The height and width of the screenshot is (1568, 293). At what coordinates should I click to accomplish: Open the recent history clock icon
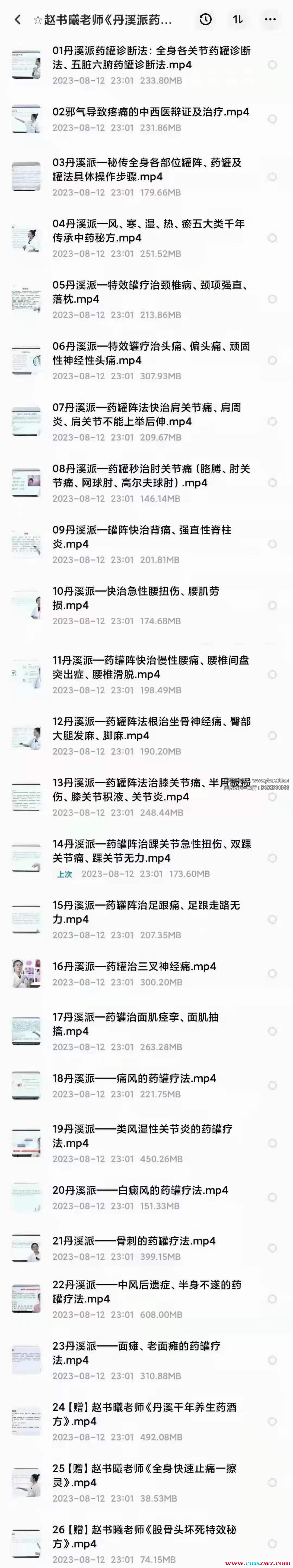pyautogui.click(x=205, y=20)
